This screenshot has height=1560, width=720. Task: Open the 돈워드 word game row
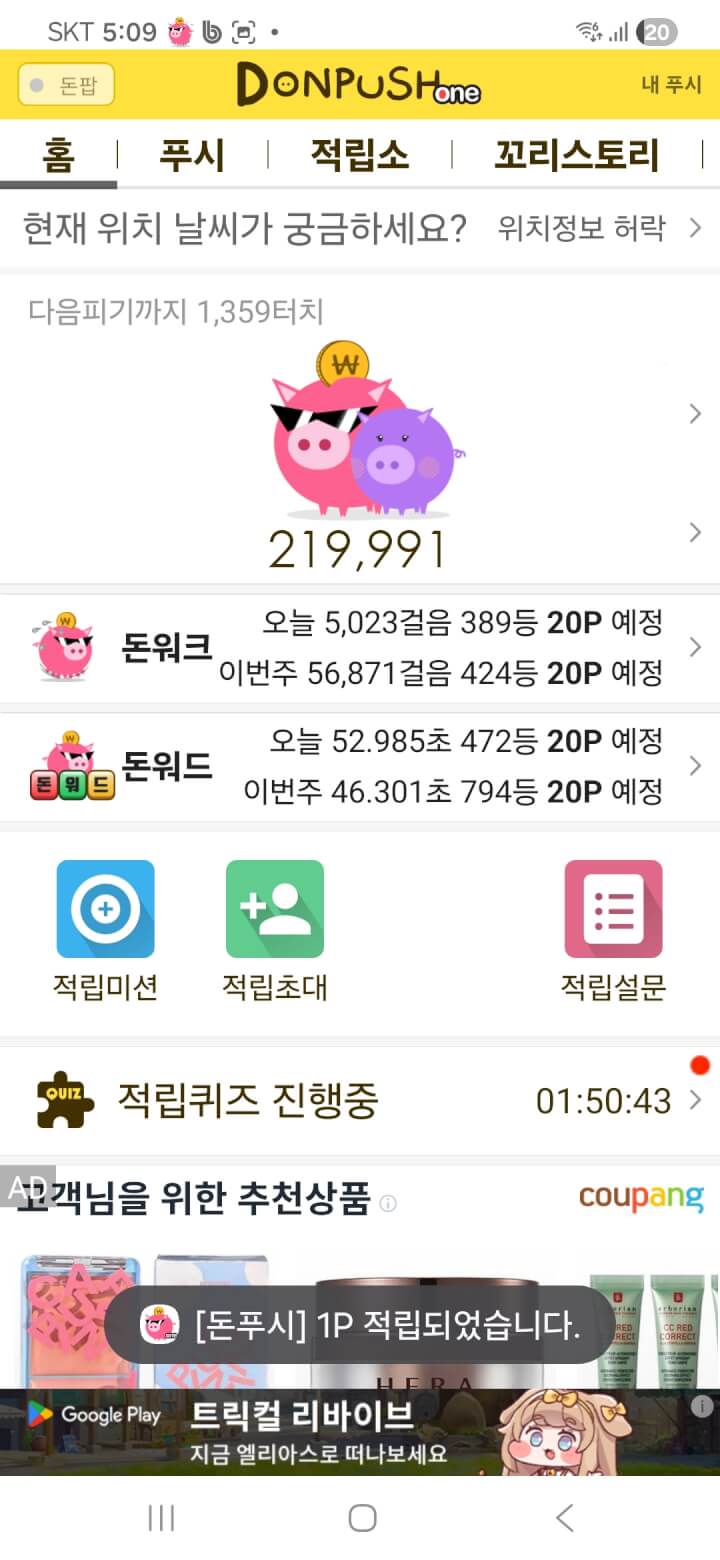pos(360,767)
